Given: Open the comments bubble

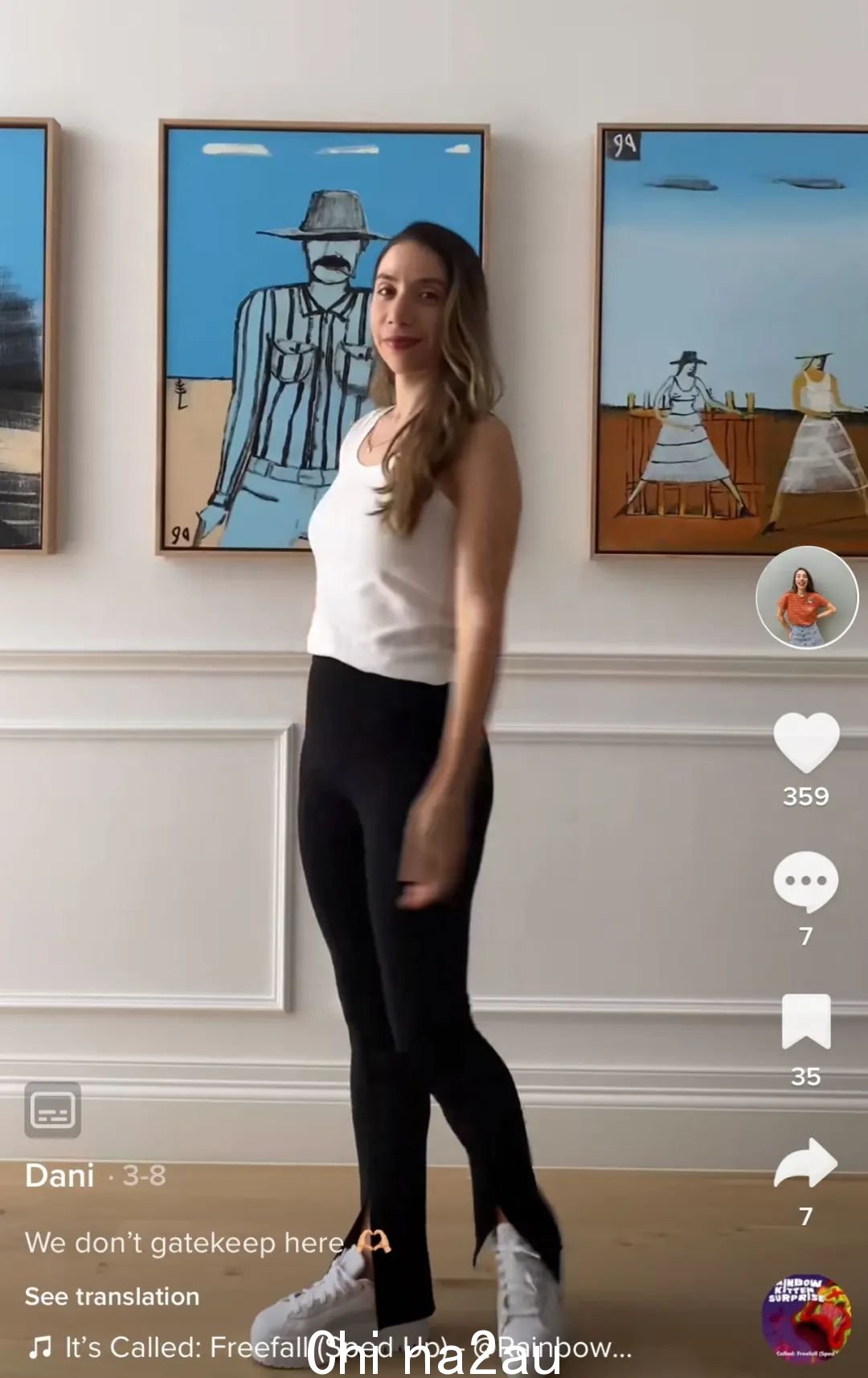Looking at the screenshot, I should 805,882.
